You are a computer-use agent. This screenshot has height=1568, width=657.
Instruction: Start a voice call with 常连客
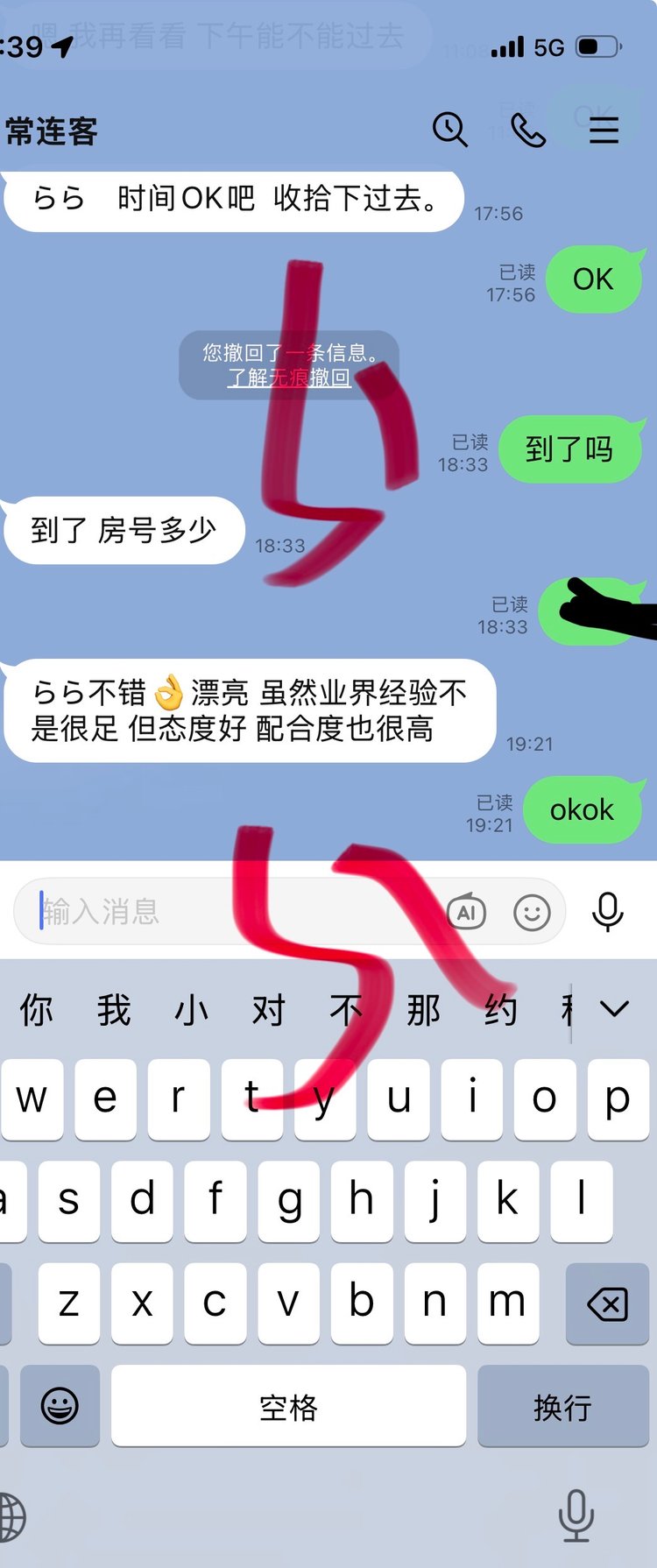[528, 131]
